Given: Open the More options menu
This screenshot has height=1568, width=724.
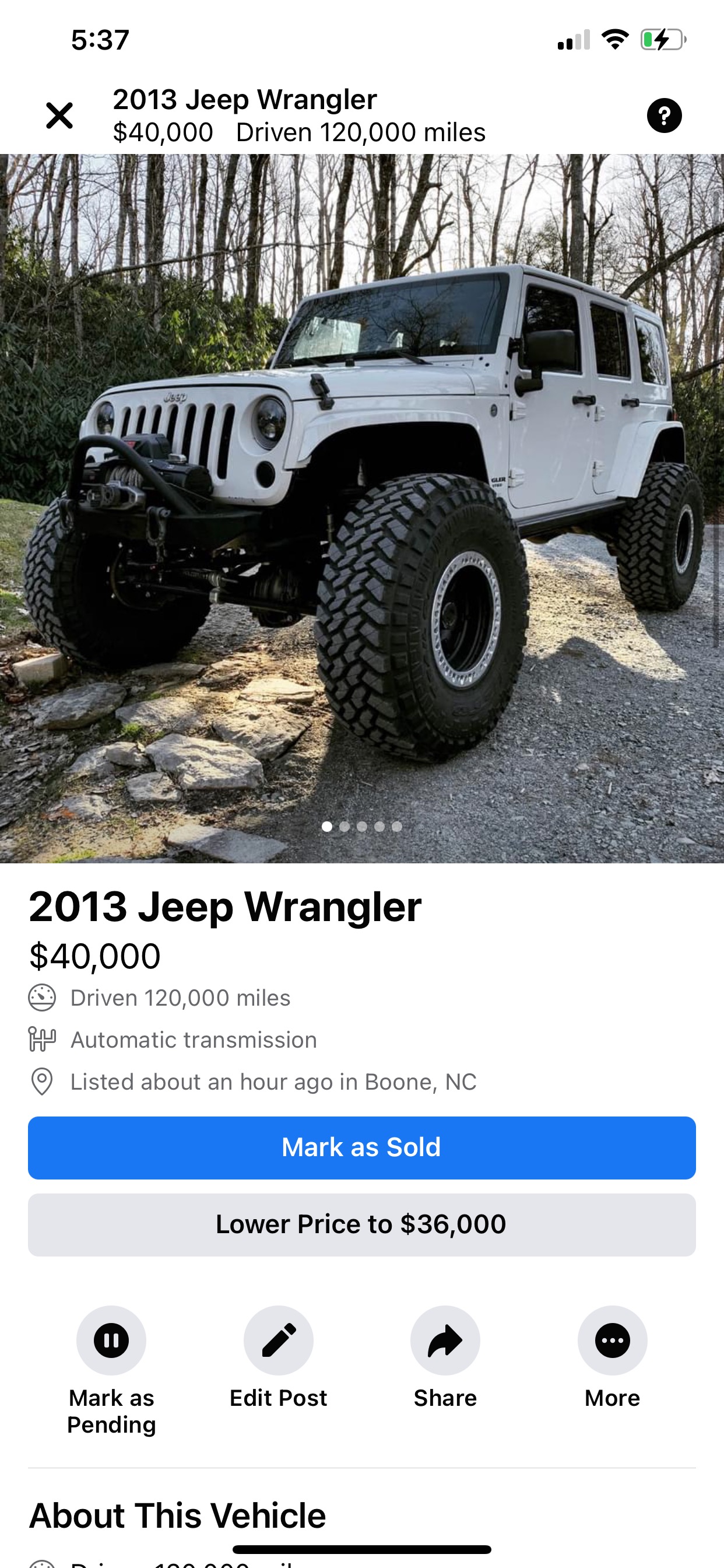Looking at the screenshot, I should pos(612,1357).
